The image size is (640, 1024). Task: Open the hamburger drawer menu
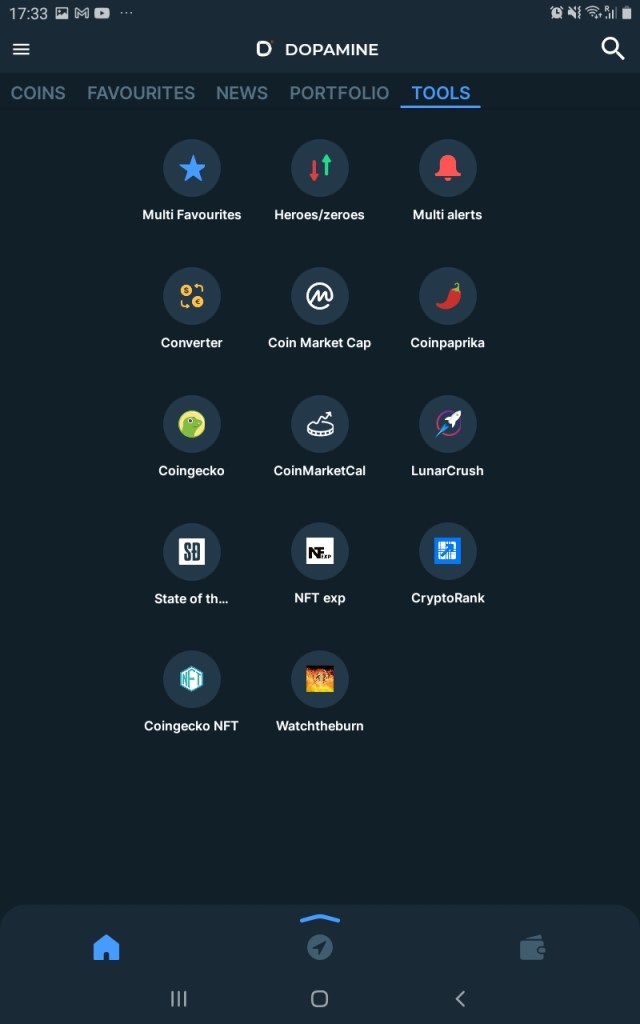click(x=21, y=49)
